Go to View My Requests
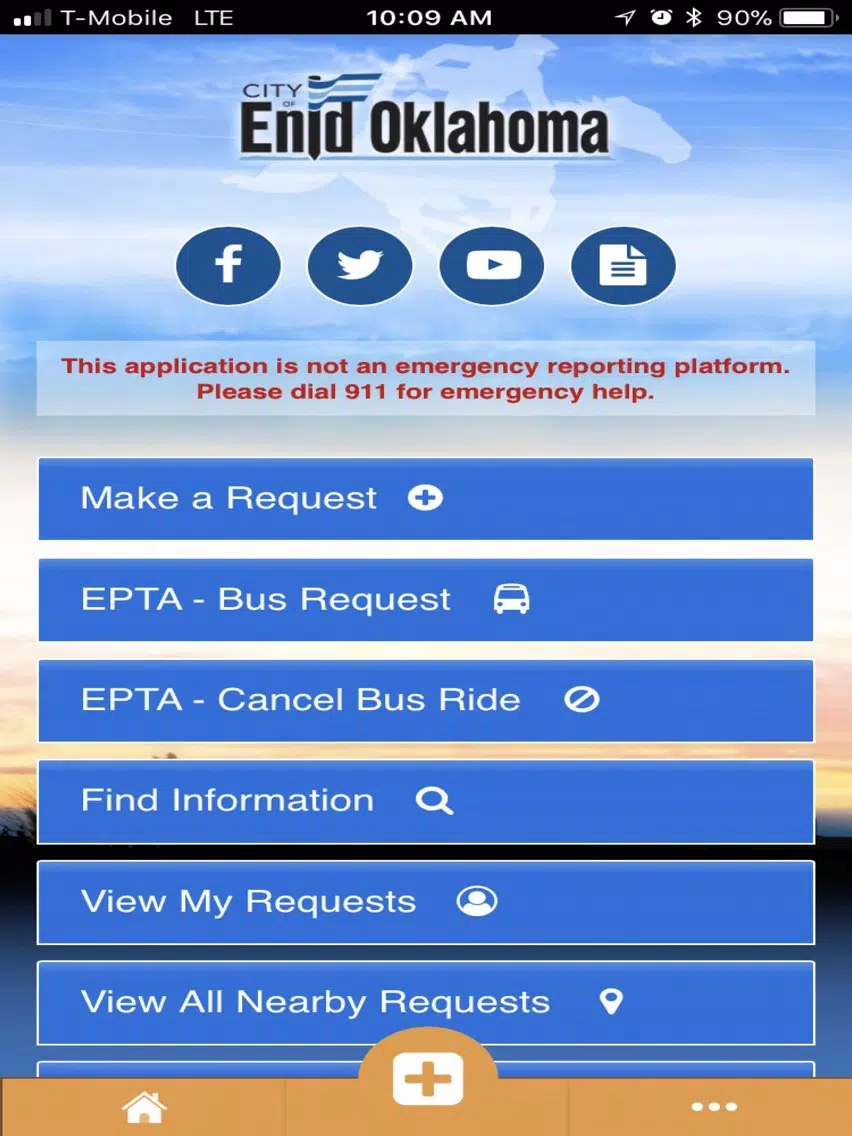Screen dimensions: 852x1136 tap(426, 902)
